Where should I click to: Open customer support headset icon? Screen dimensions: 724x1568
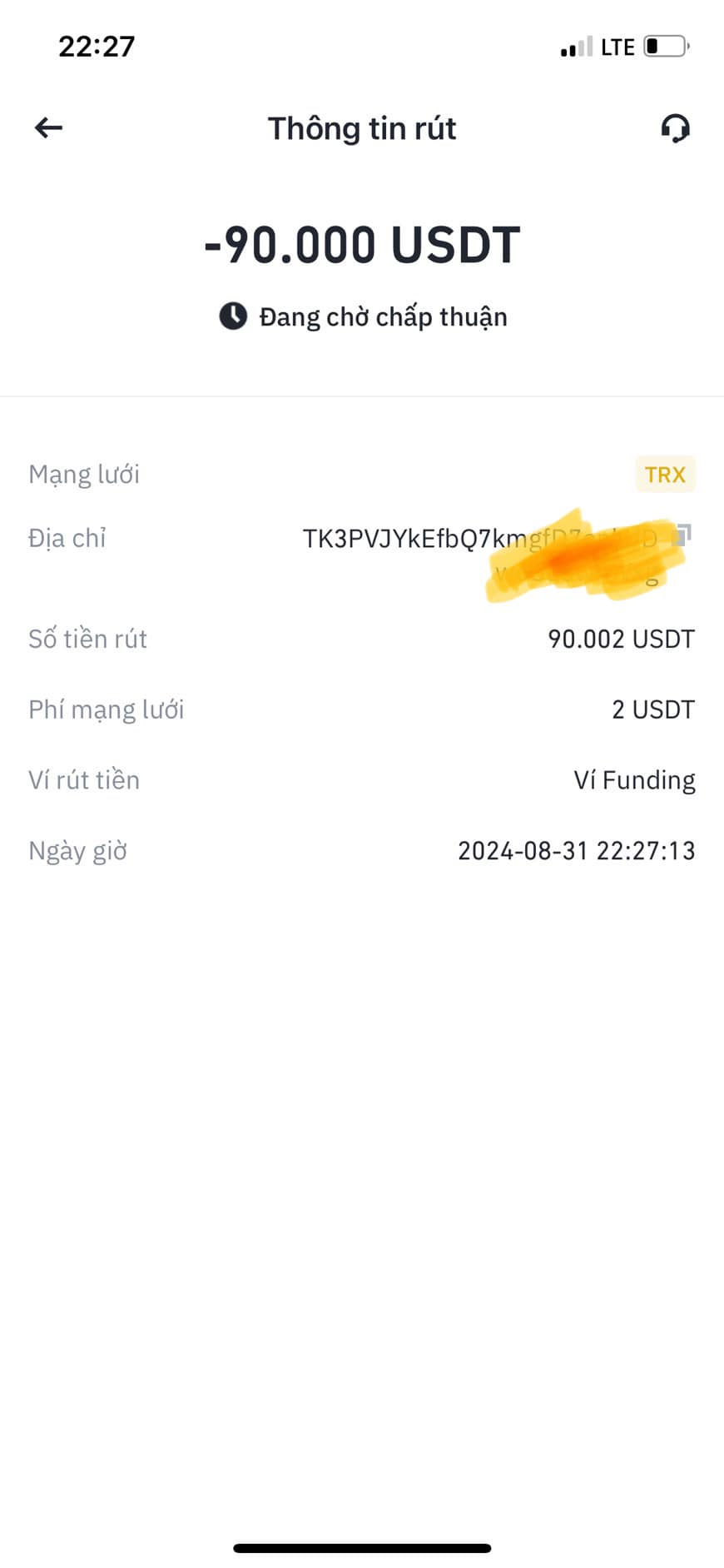[675, 128]
